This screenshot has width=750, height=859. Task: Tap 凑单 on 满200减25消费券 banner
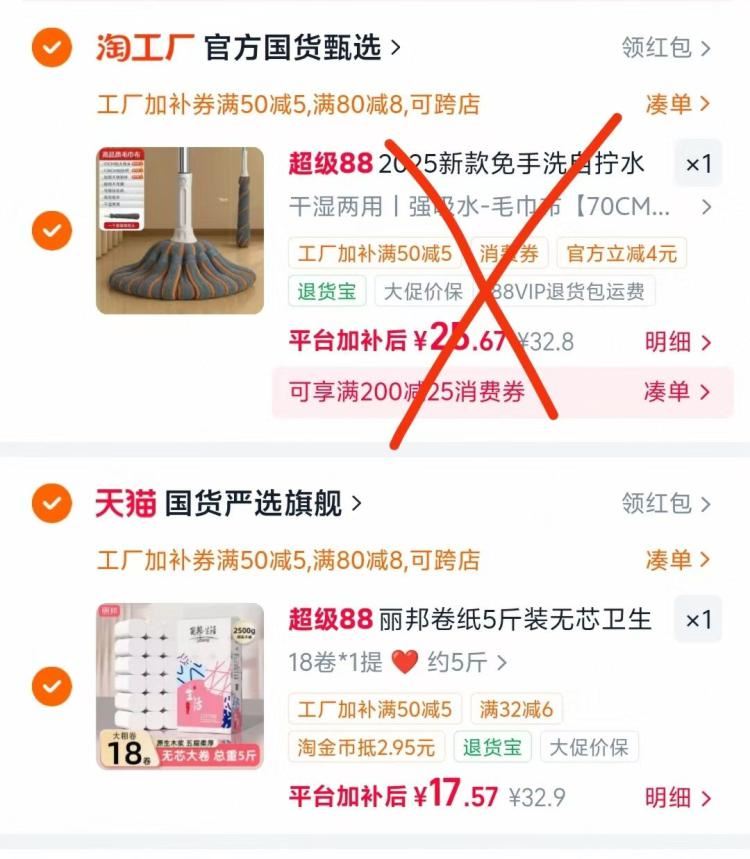(677, 392)
